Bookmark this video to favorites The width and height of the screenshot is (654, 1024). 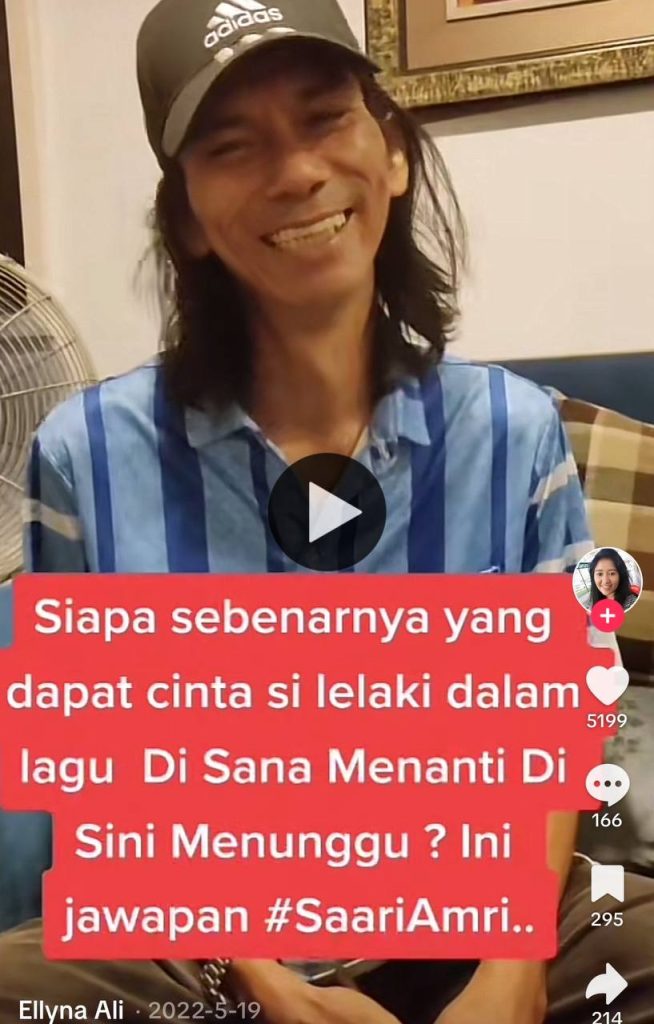606,884
